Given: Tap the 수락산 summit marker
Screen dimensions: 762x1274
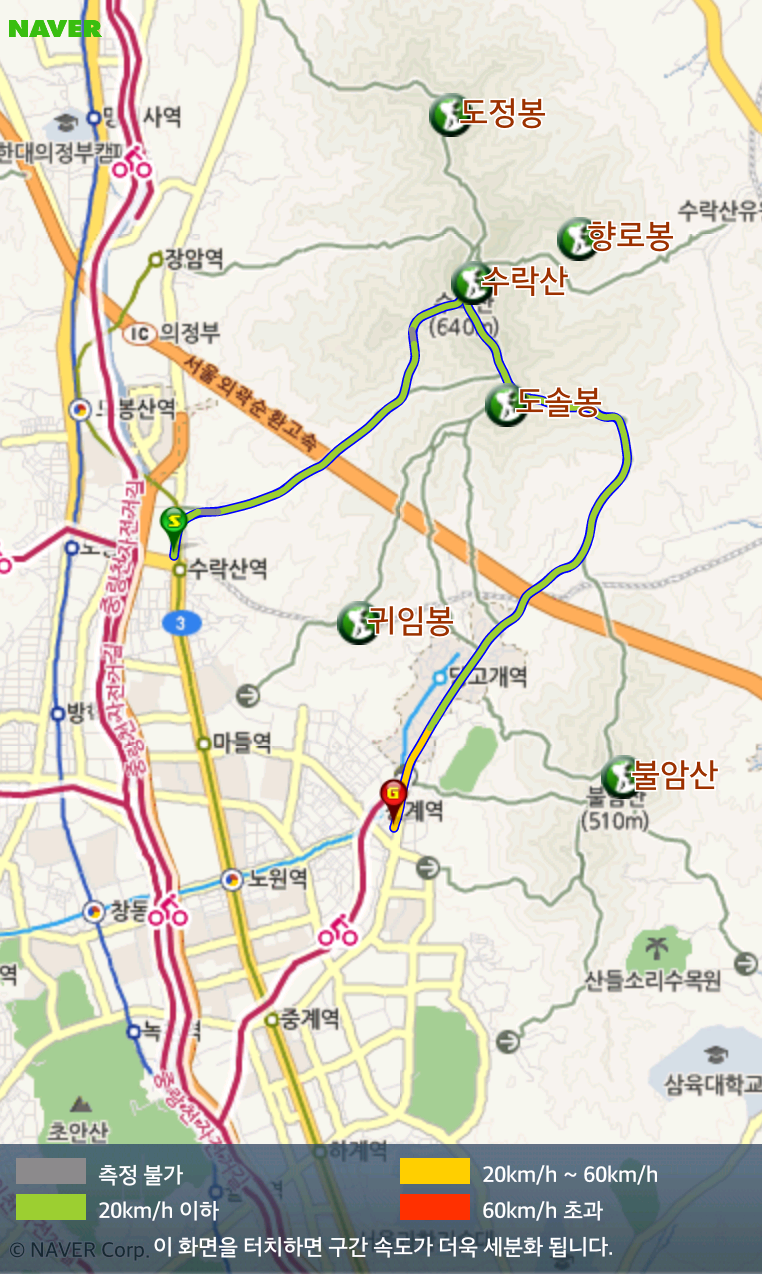Looking at the screenshot, I should pos(471,283).
